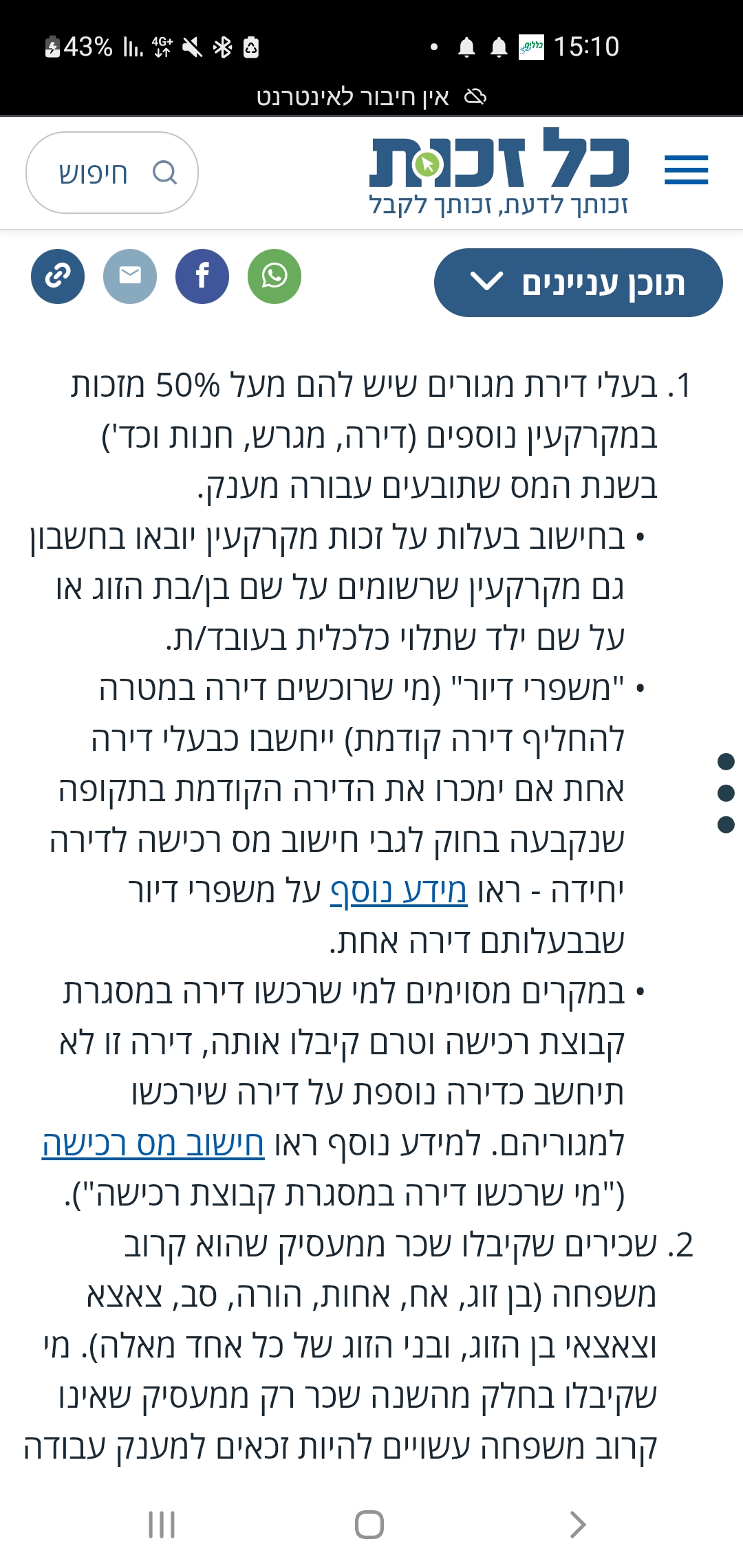Screen dimensions: 743x1568
Task: Open the hamburger navigation menu
Action: (x=686, y=170)
